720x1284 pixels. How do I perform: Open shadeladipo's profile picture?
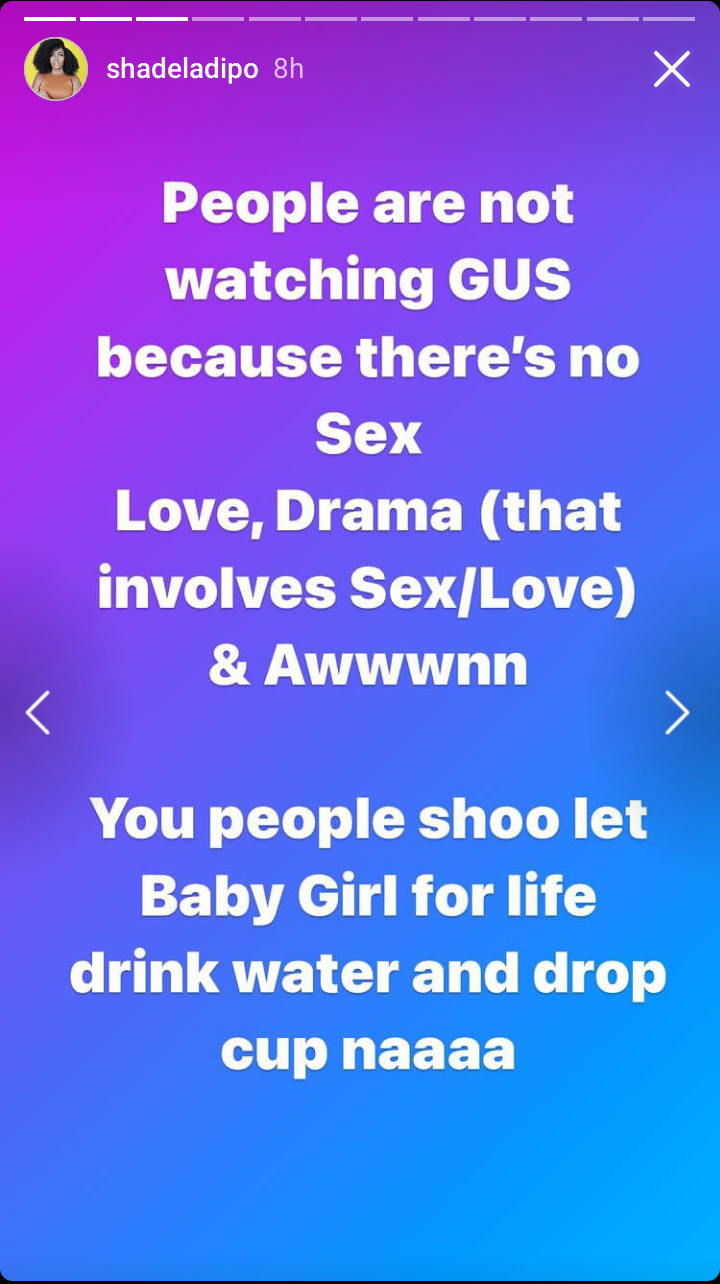click(56, 69)
